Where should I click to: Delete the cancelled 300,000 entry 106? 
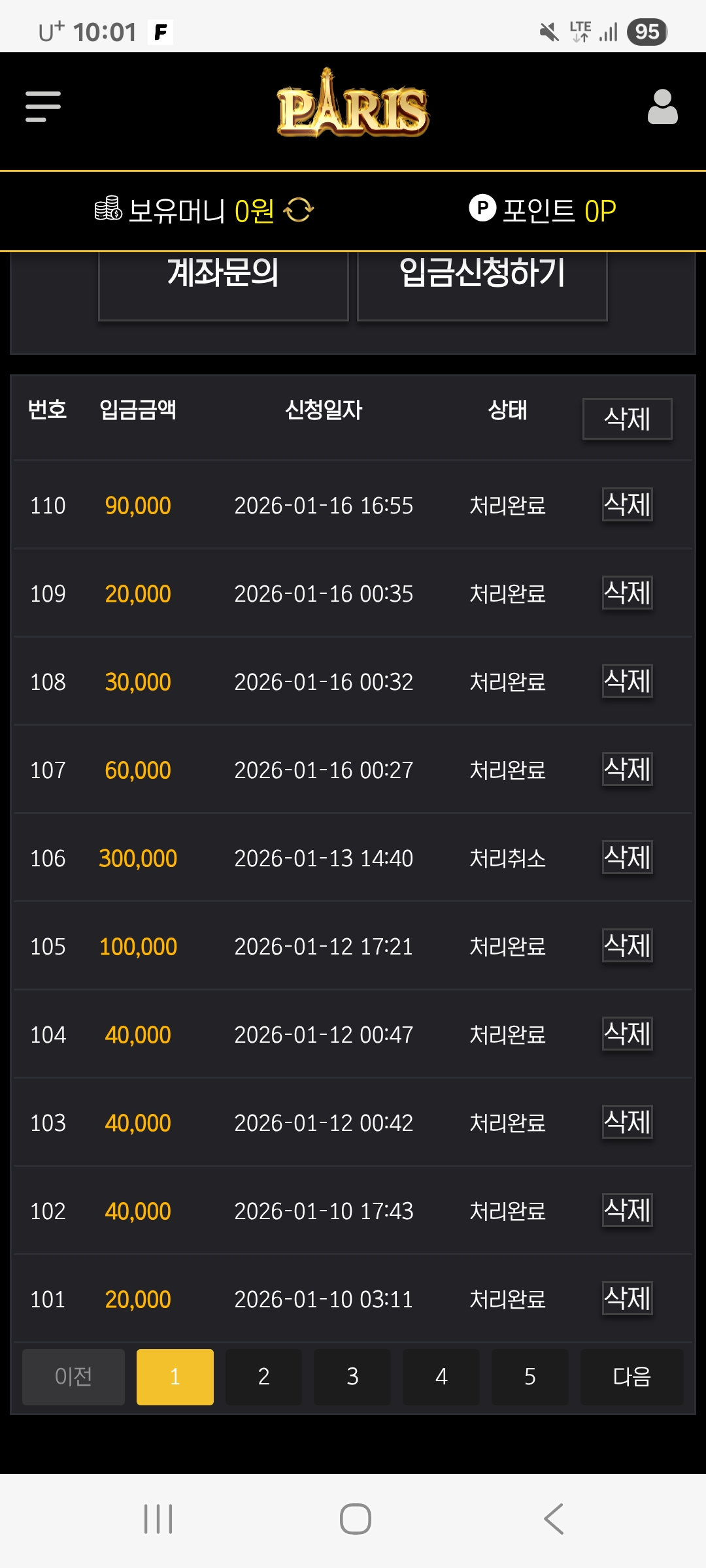pyautogui.click(x=627, y=858)
